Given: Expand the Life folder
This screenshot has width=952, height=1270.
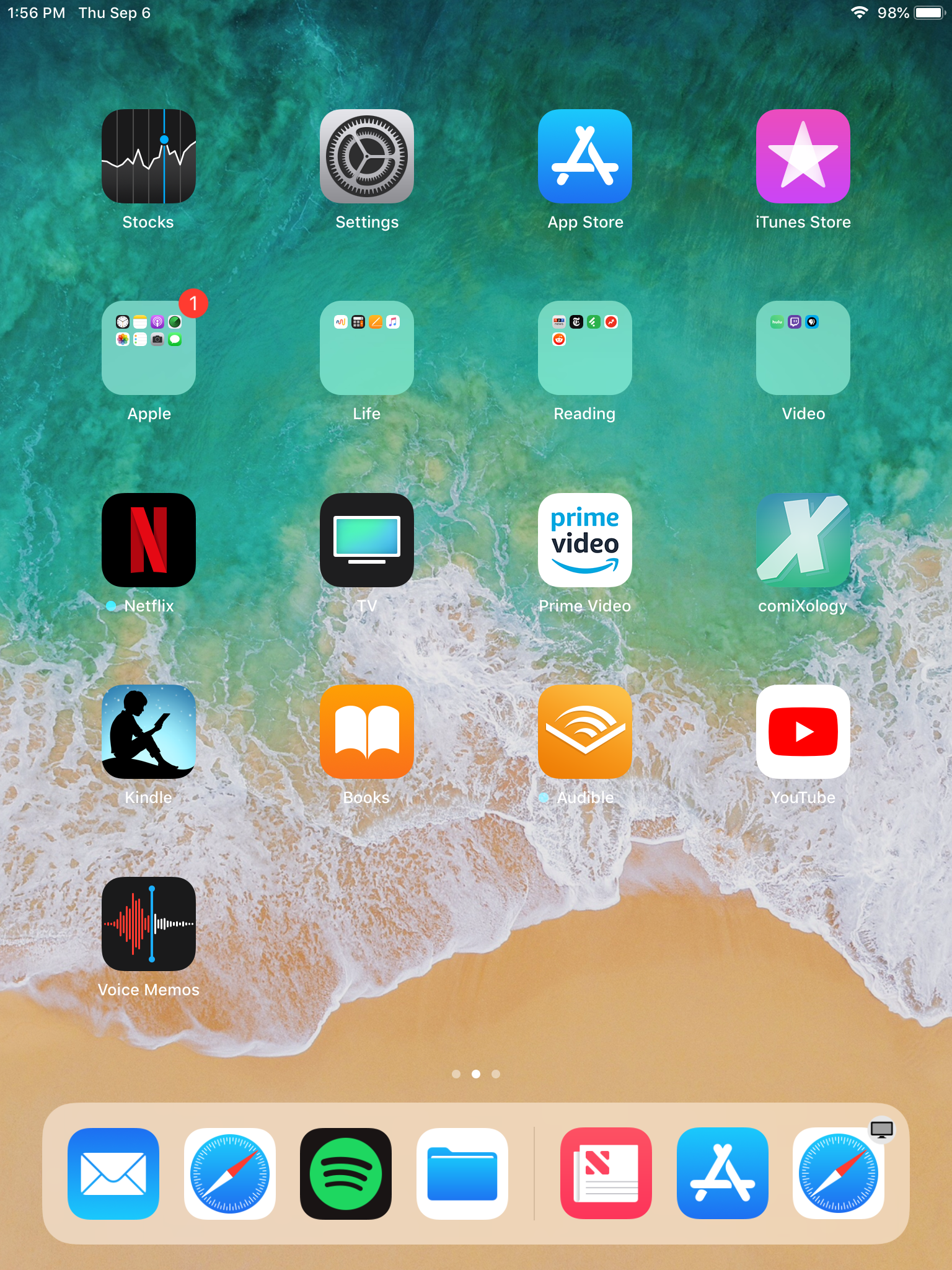Looking at the screenshot, I should click(367, 348).
